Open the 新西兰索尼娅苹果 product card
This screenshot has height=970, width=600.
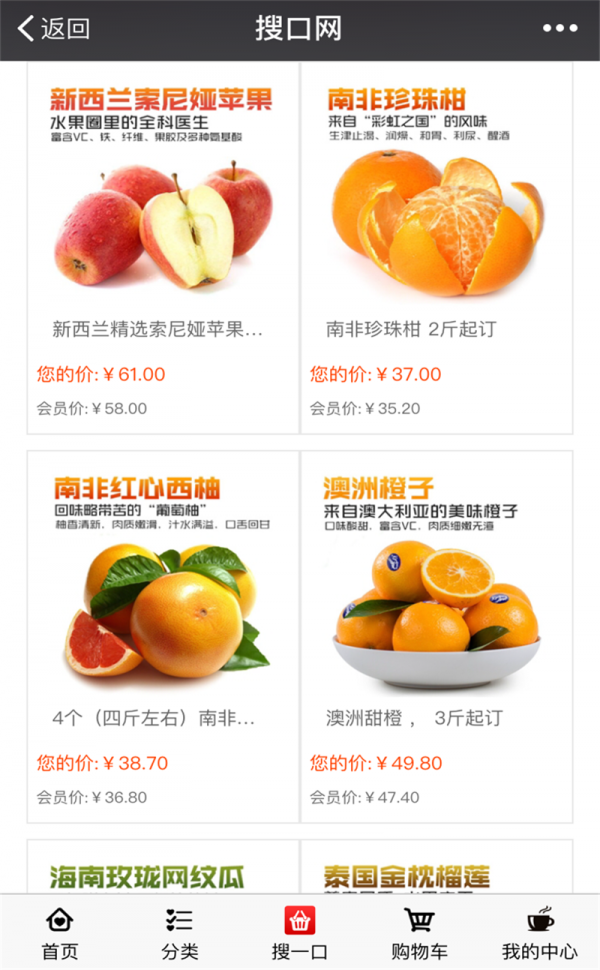[x=163, y=248]
